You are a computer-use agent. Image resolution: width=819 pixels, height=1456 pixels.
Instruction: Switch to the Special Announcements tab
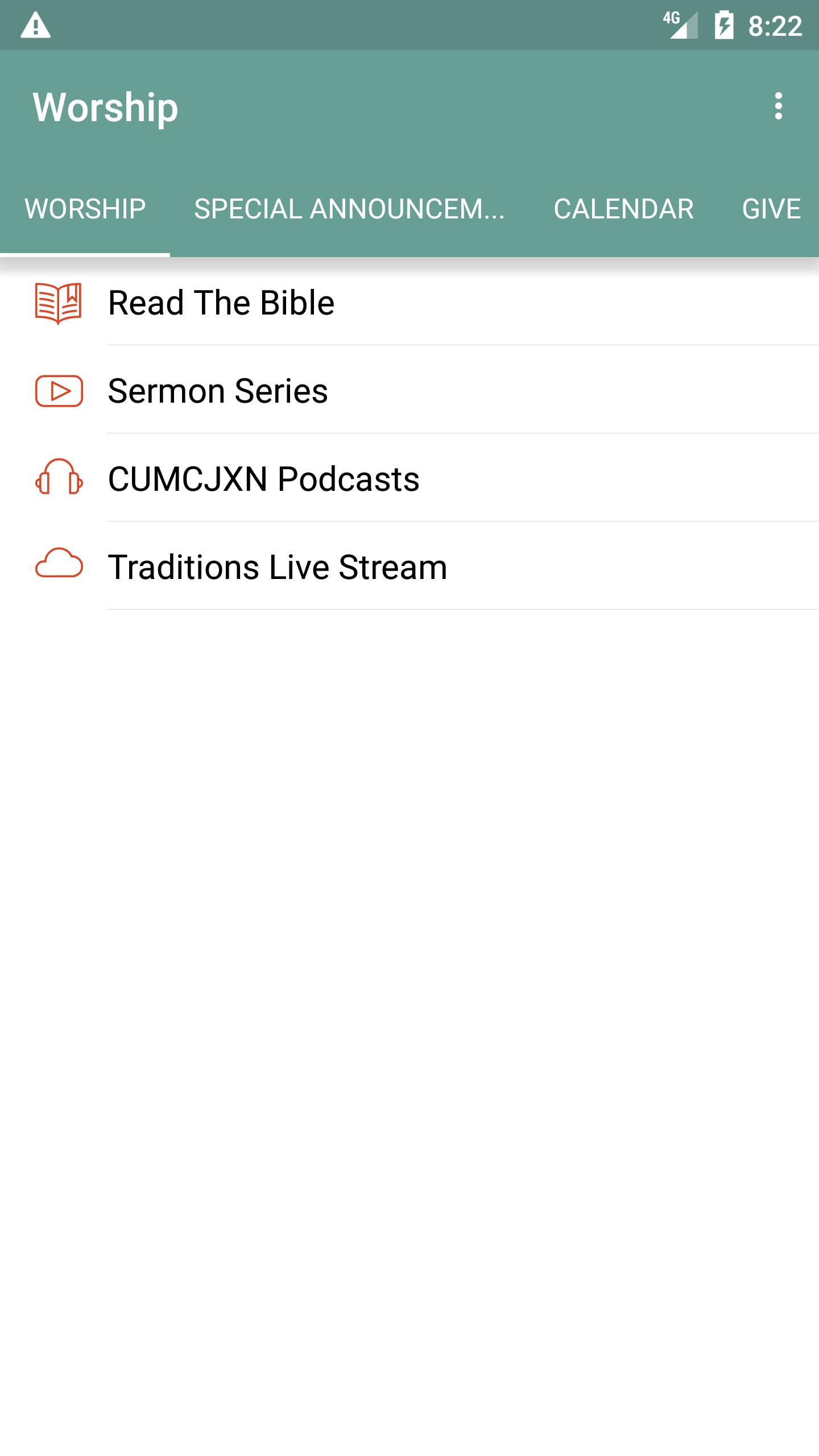tap(350, 209)
